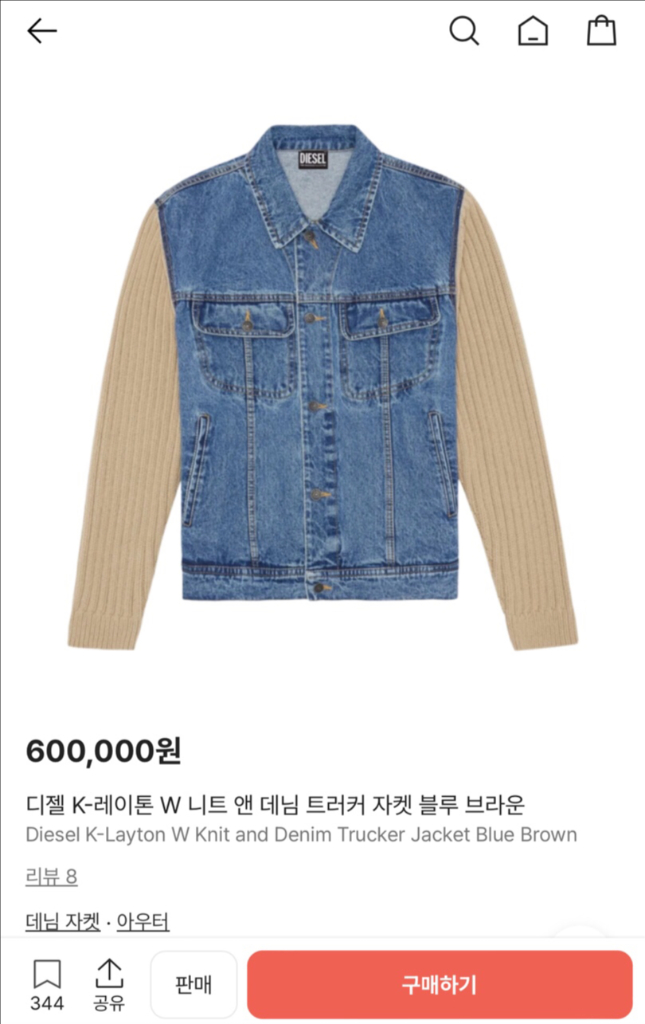Open the shopping bag

tap(601, 31)
